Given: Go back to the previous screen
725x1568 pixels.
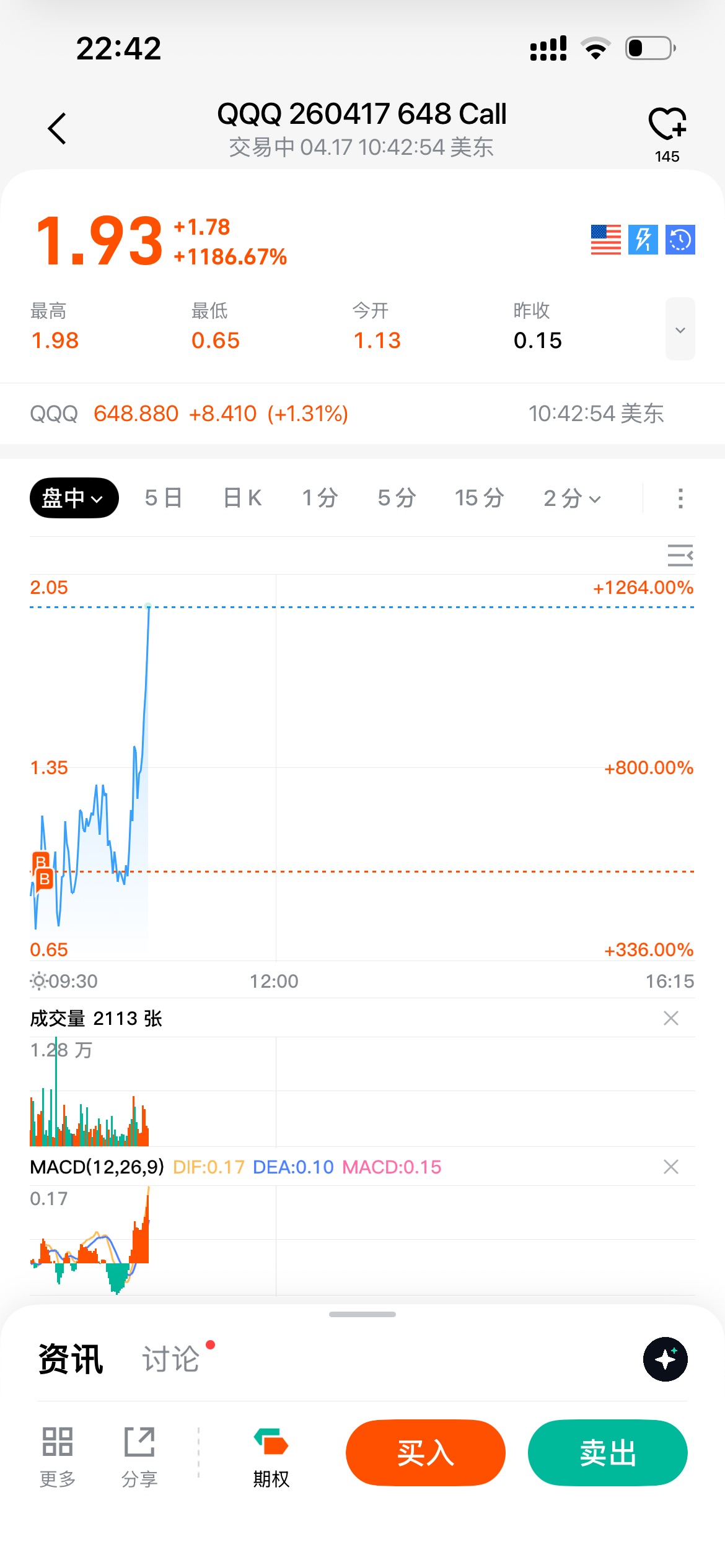Looking at the screenshot, I should tap(57, 129).
